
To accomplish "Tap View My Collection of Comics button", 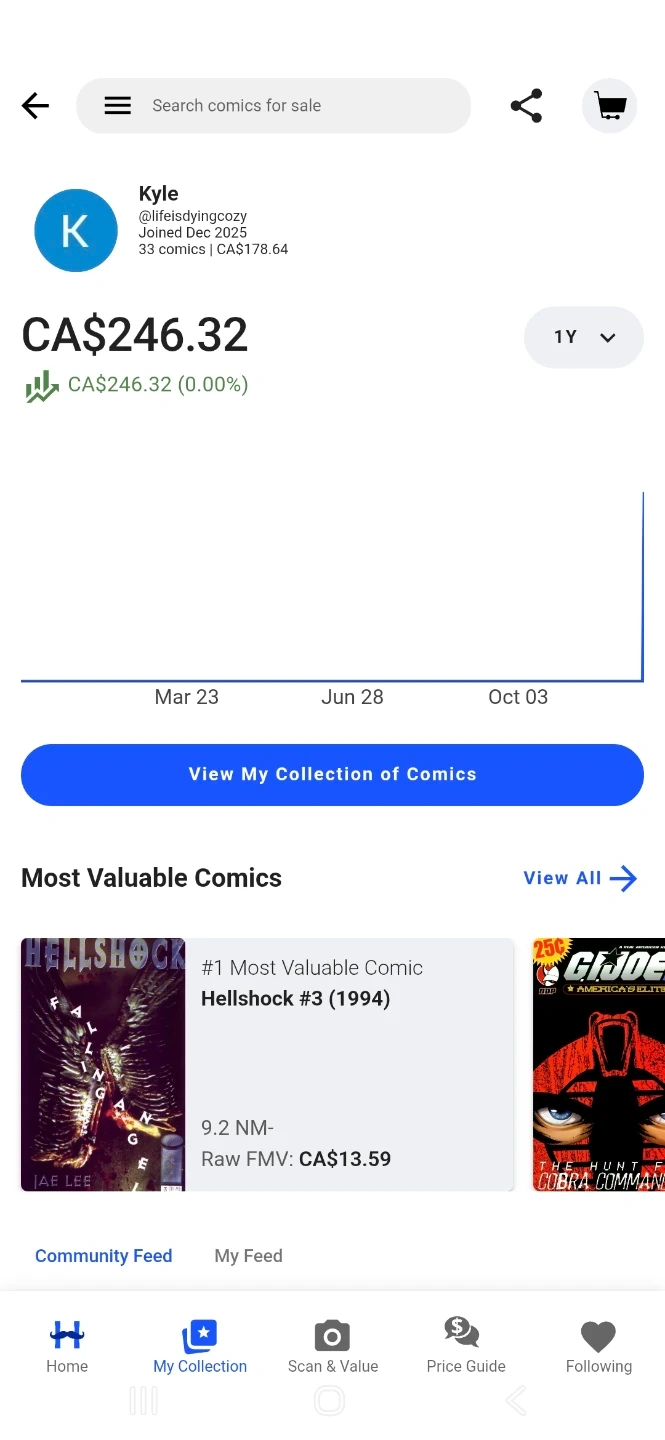I will (x=332, y=775).
